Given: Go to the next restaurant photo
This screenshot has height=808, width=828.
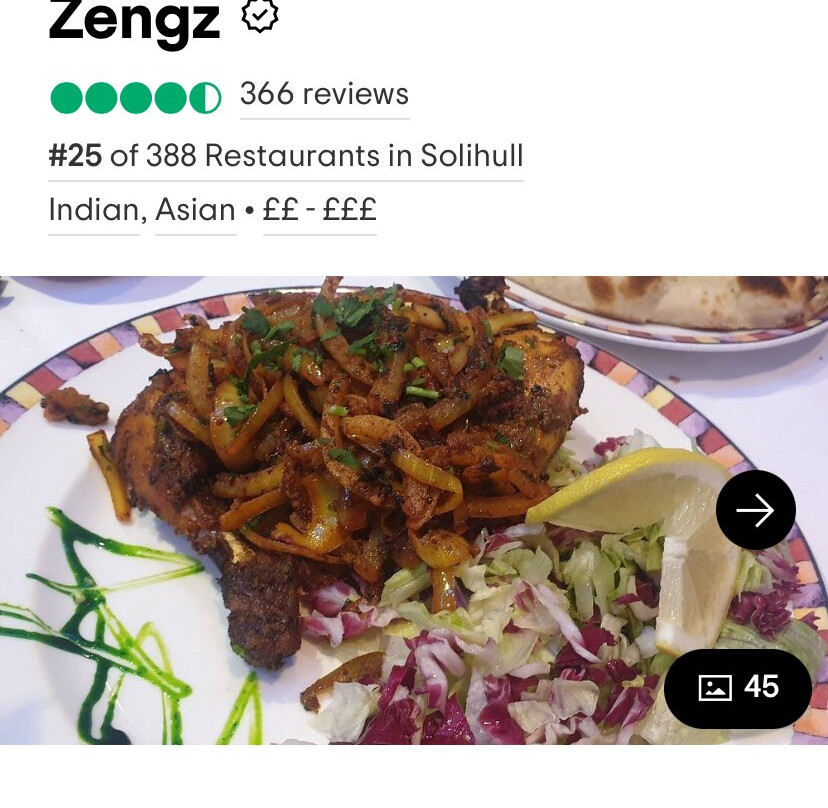Looking at the screenshot, I should 755,510.
